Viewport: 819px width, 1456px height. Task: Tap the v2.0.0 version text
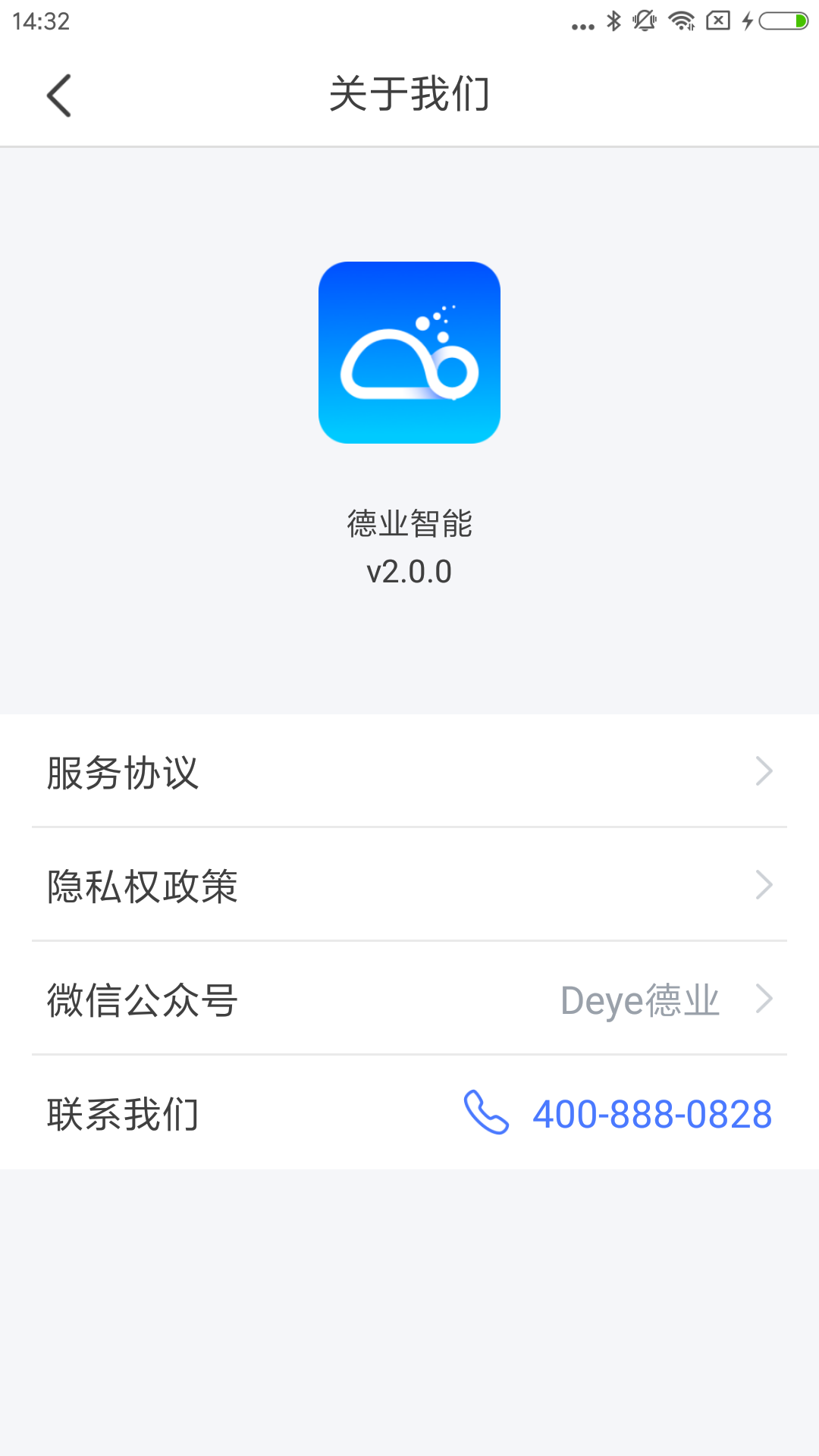click(x=409, y=572)
